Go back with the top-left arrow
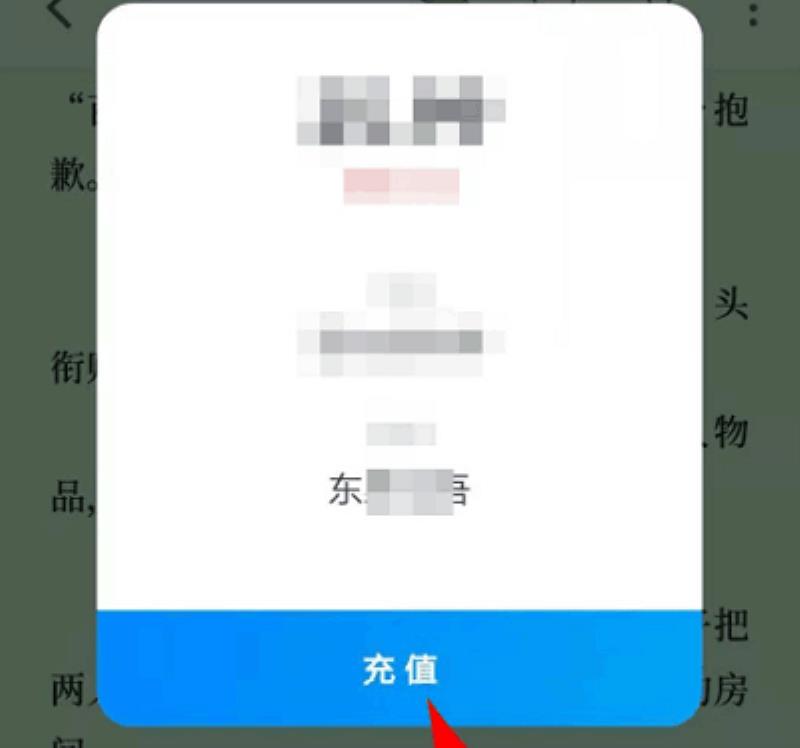Image resolution: width=800 pixels, height=748 pixels. (x=60, y=14)
